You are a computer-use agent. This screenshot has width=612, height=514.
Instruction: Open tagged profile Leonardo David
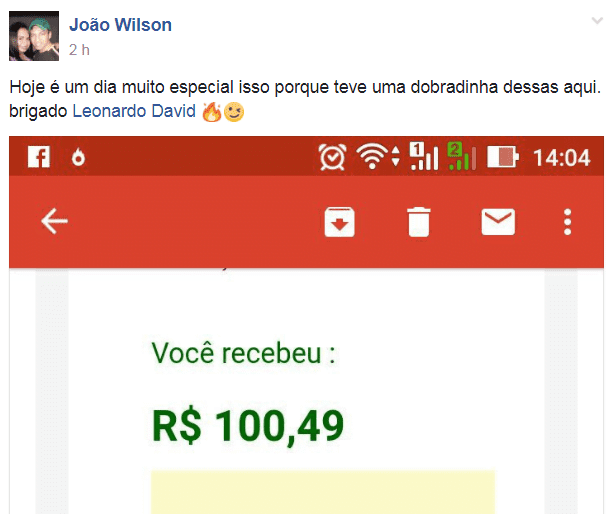(134, 111)
